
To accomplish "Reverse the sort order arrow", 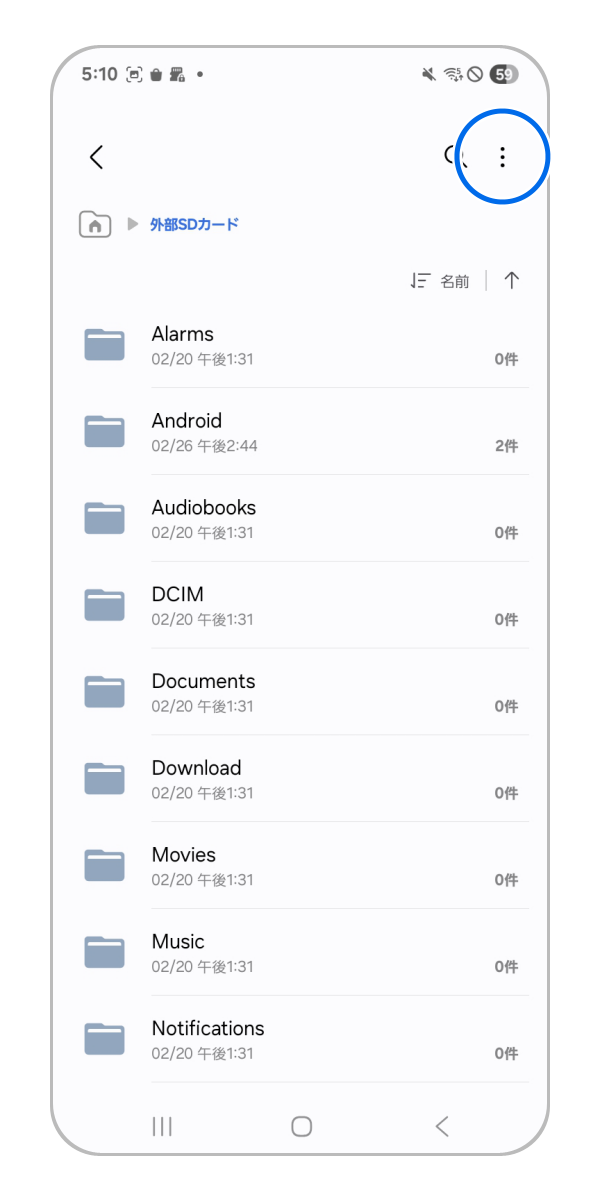I will [511, 281].
